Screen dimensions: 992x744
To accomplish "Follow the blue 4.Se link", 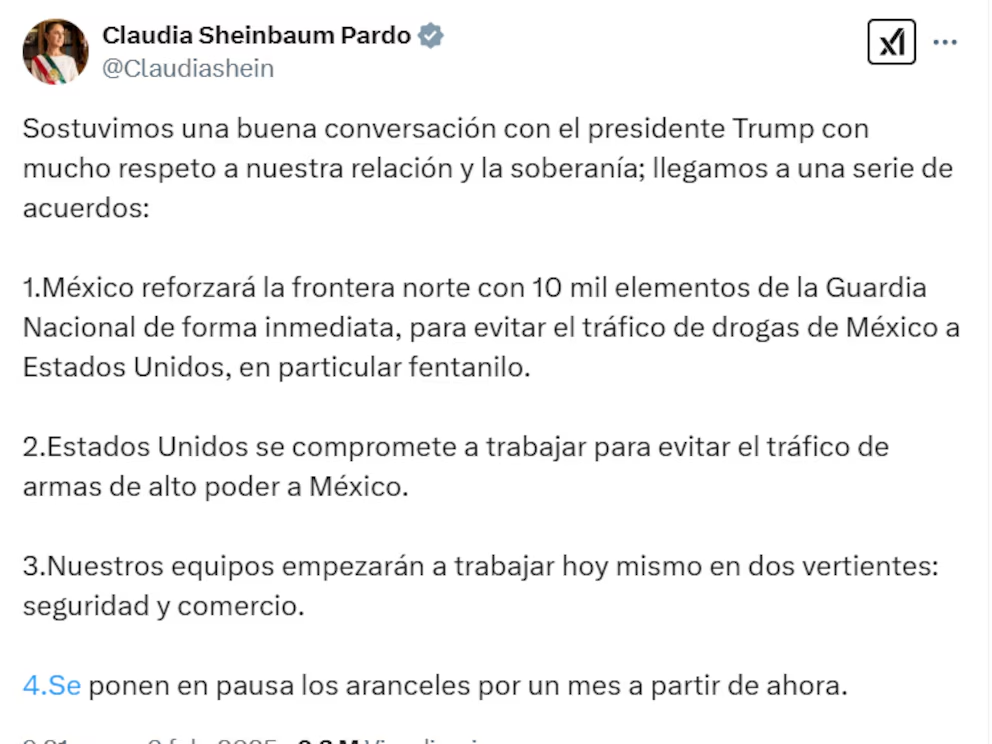I will (51, 685).
